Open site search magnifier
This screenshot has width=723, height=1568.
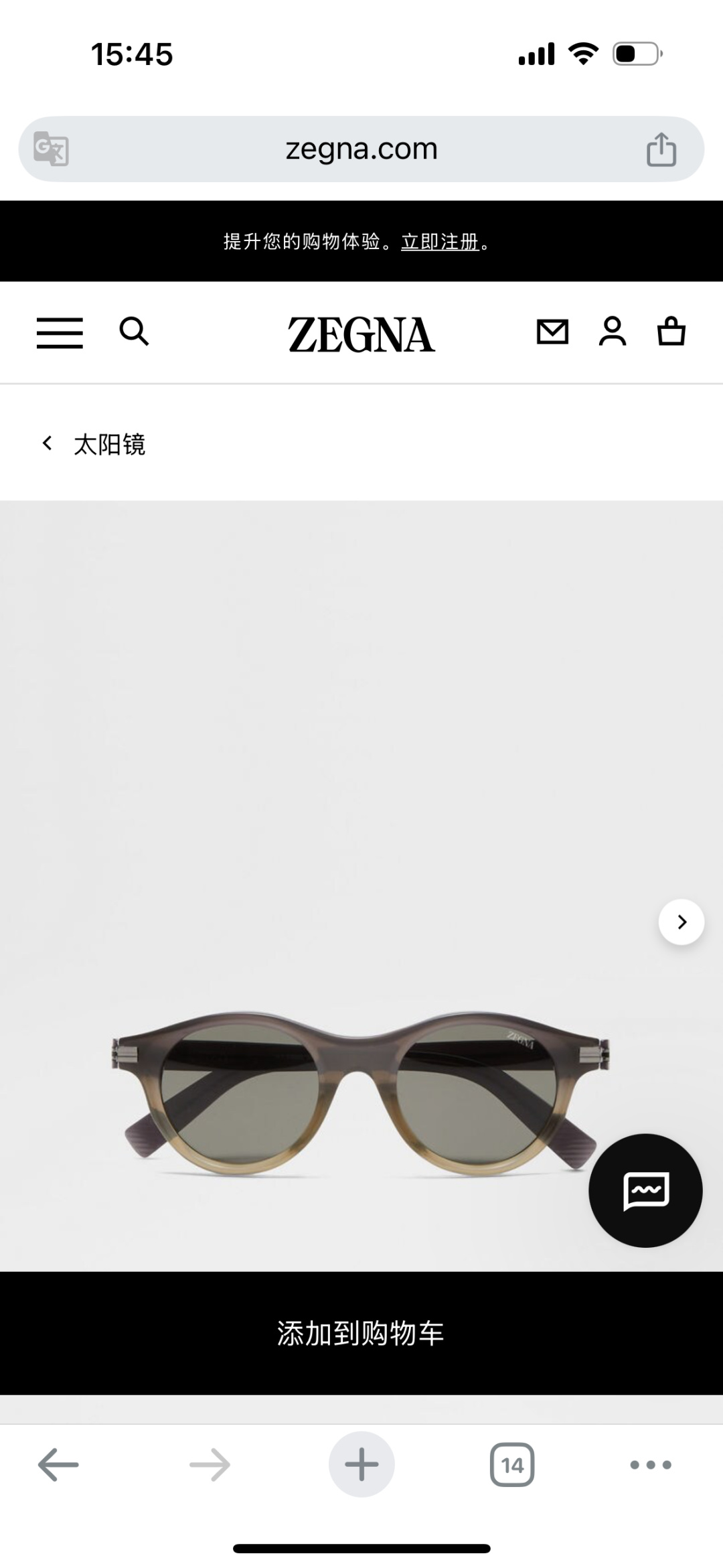[x=134, y=332]
